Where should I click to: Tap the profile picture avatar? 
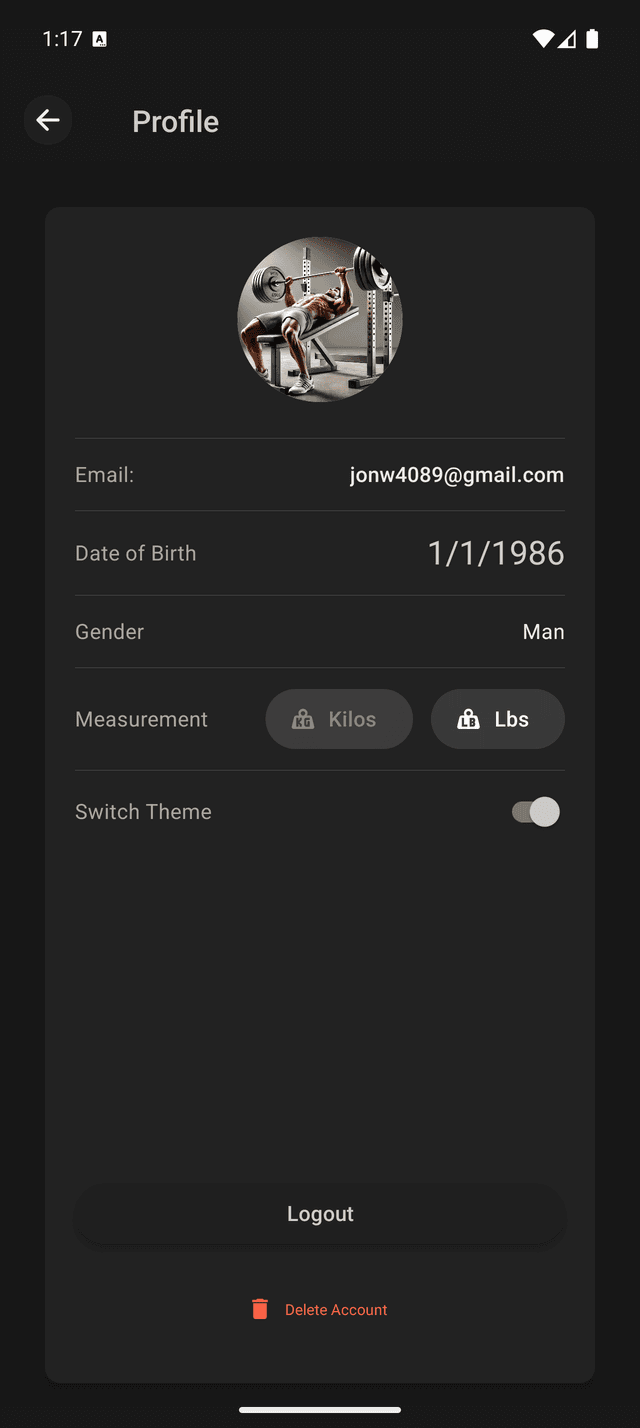tap(320, 320)
